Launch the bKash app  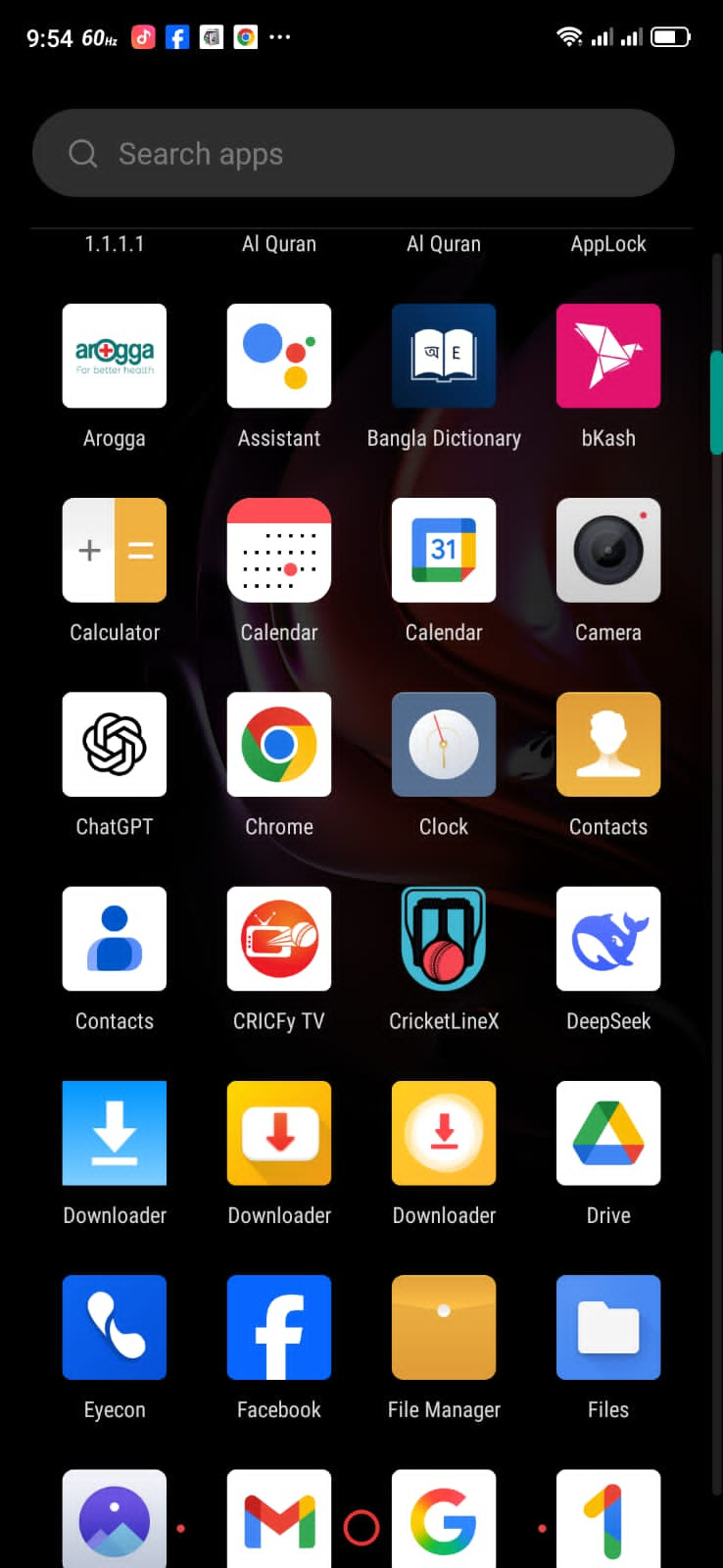(608, 356)
